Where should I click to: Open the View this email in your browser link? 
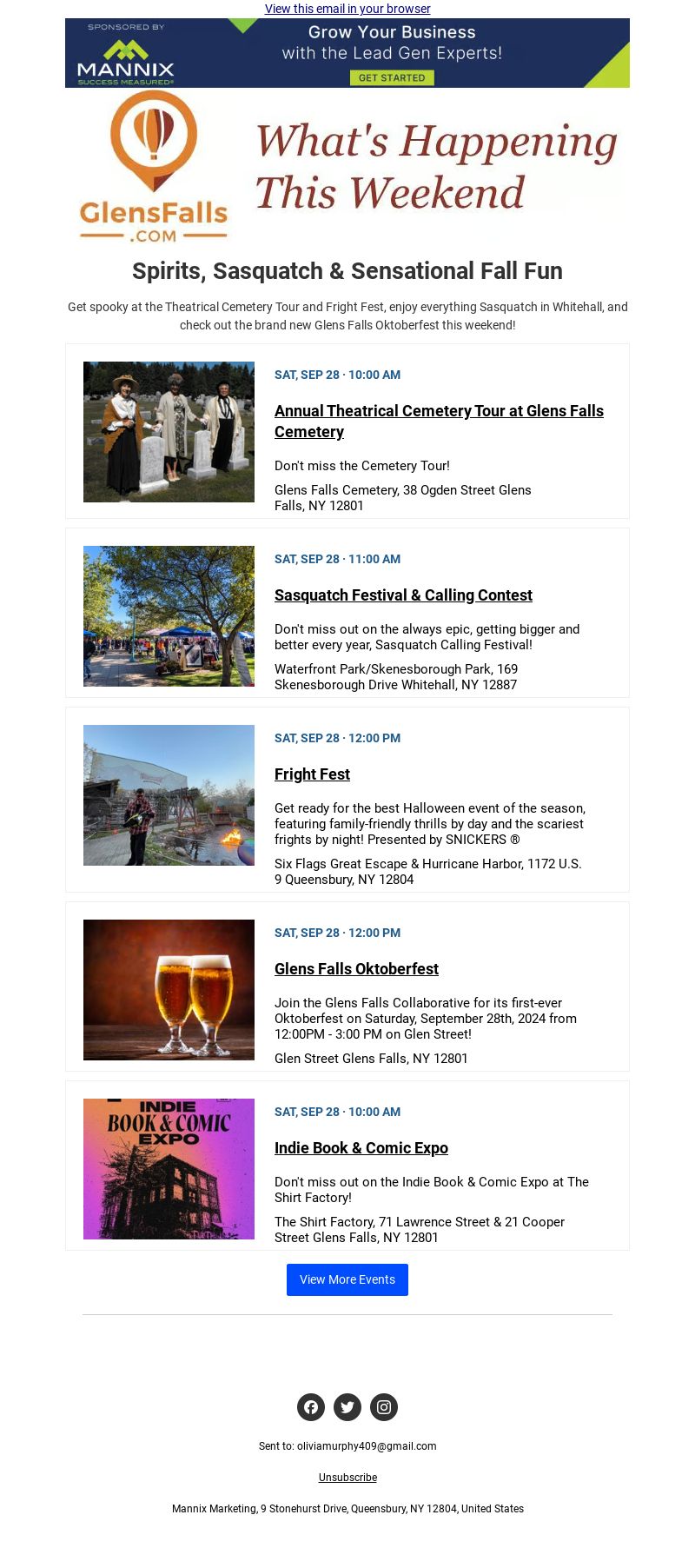pyautogui.click(x=347, y=9)
